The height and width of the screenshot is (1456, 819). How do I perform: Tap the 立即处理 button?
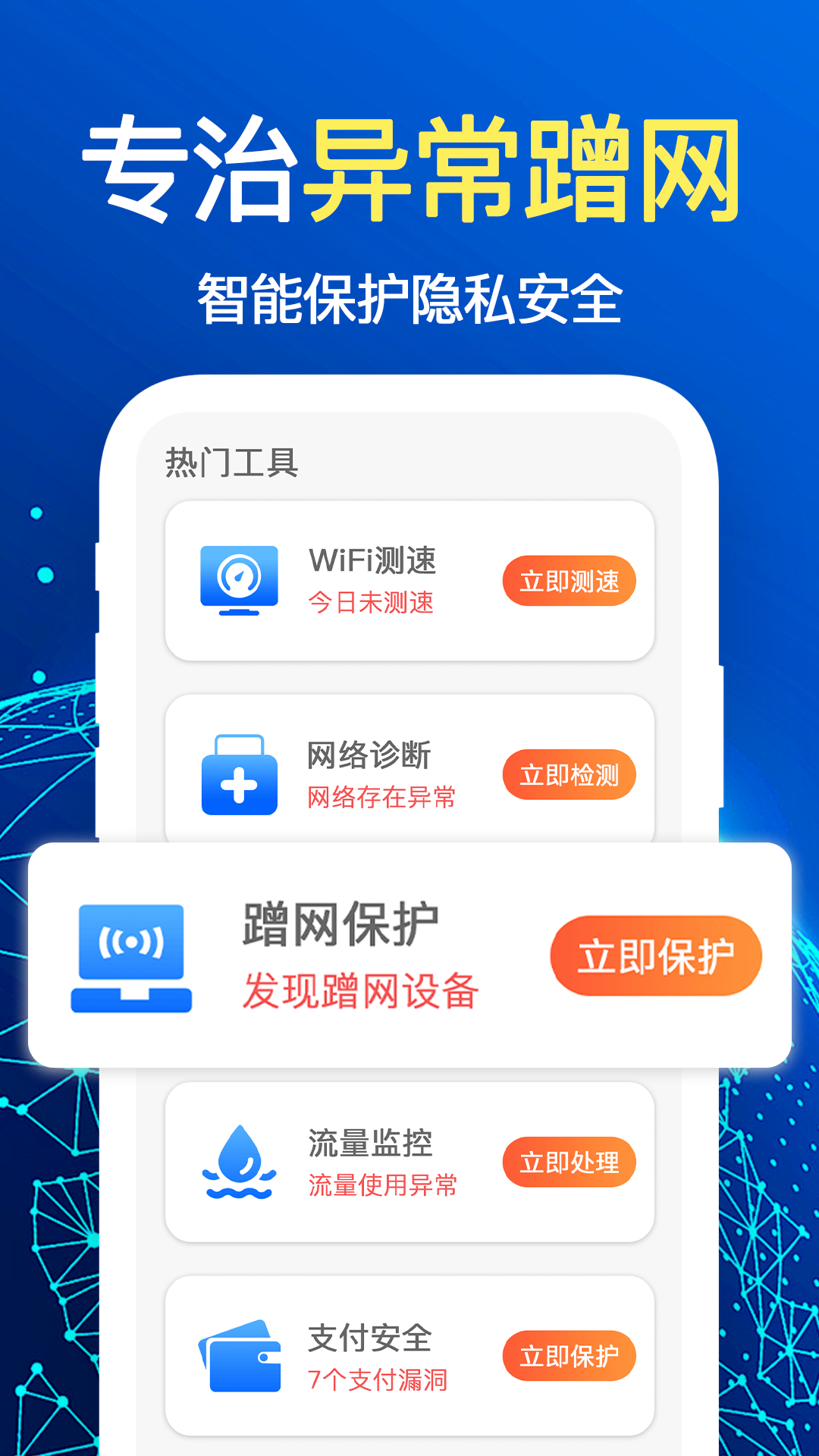point(570,1161)
